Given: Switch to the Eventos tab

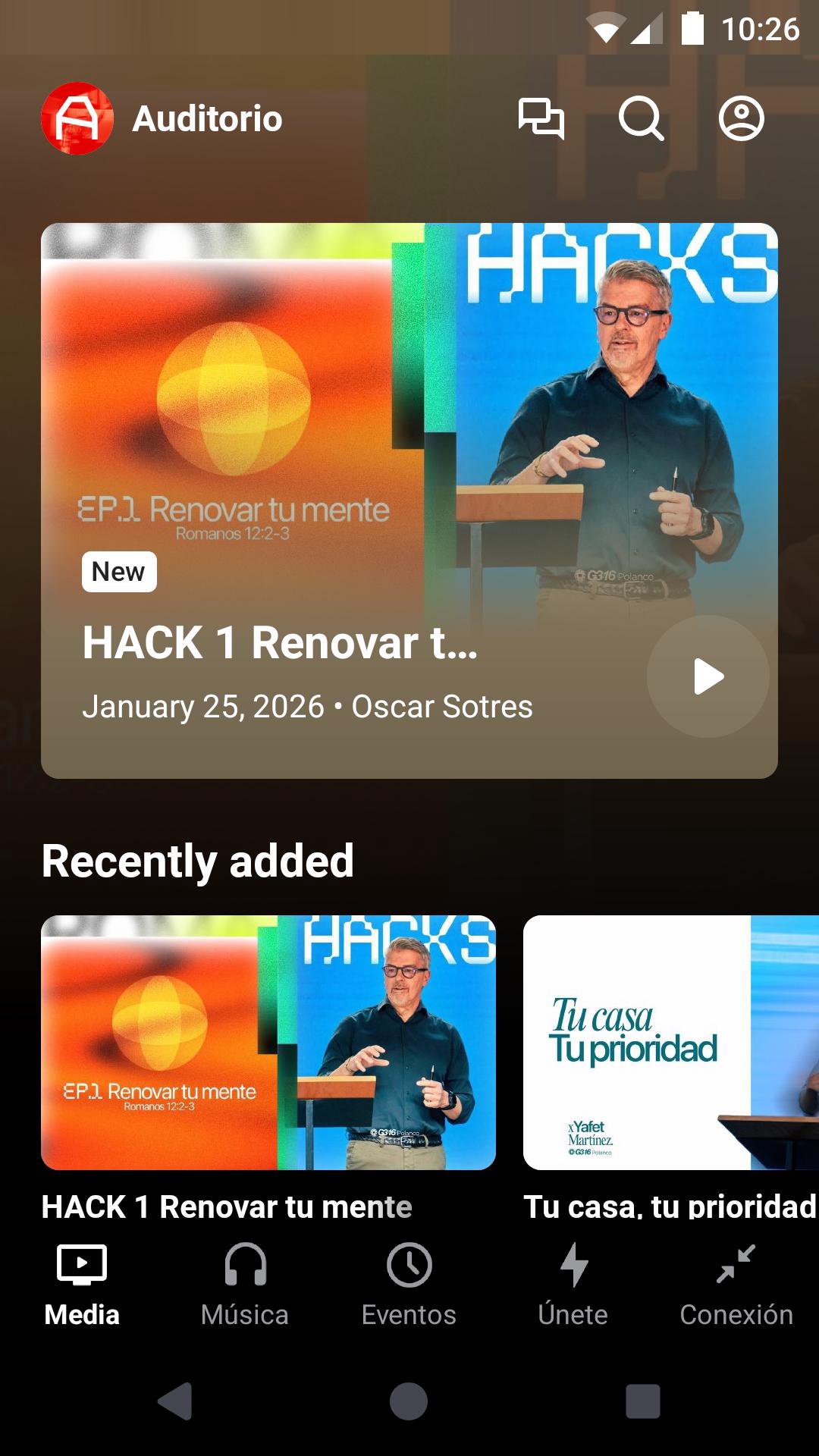Looking at the screenshot, I should [409, 1282].
